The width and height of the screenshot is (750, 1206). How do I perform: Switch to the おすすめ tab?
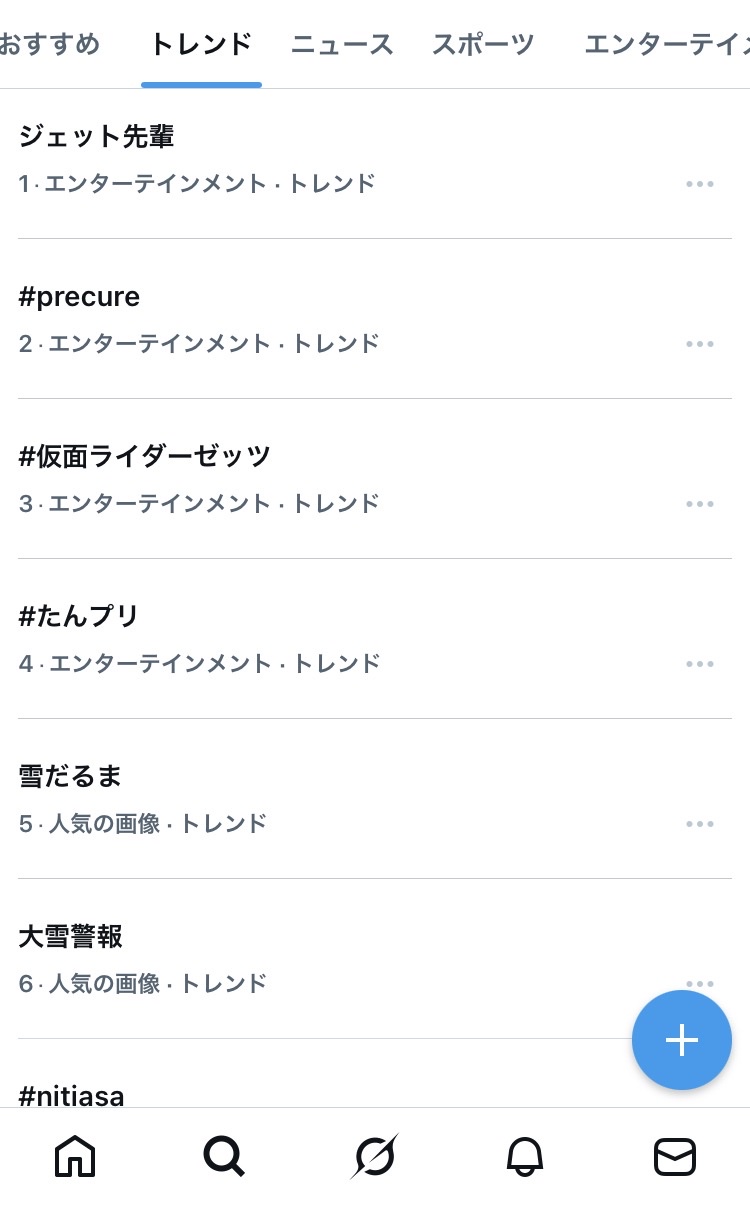coord(50,44)
